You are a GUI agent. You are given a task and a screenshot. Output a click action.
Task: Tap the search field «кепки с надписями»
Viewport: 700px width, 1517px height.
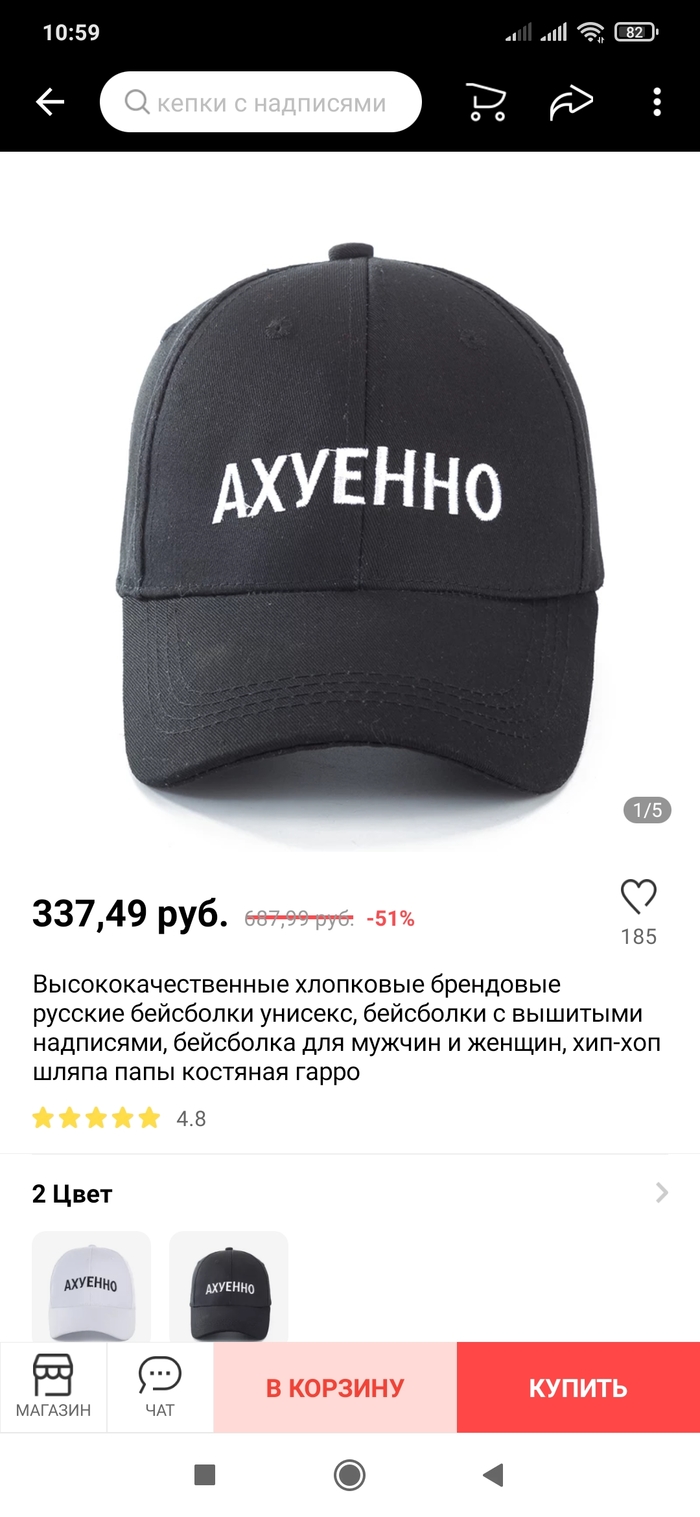click(x=261, y=102)
